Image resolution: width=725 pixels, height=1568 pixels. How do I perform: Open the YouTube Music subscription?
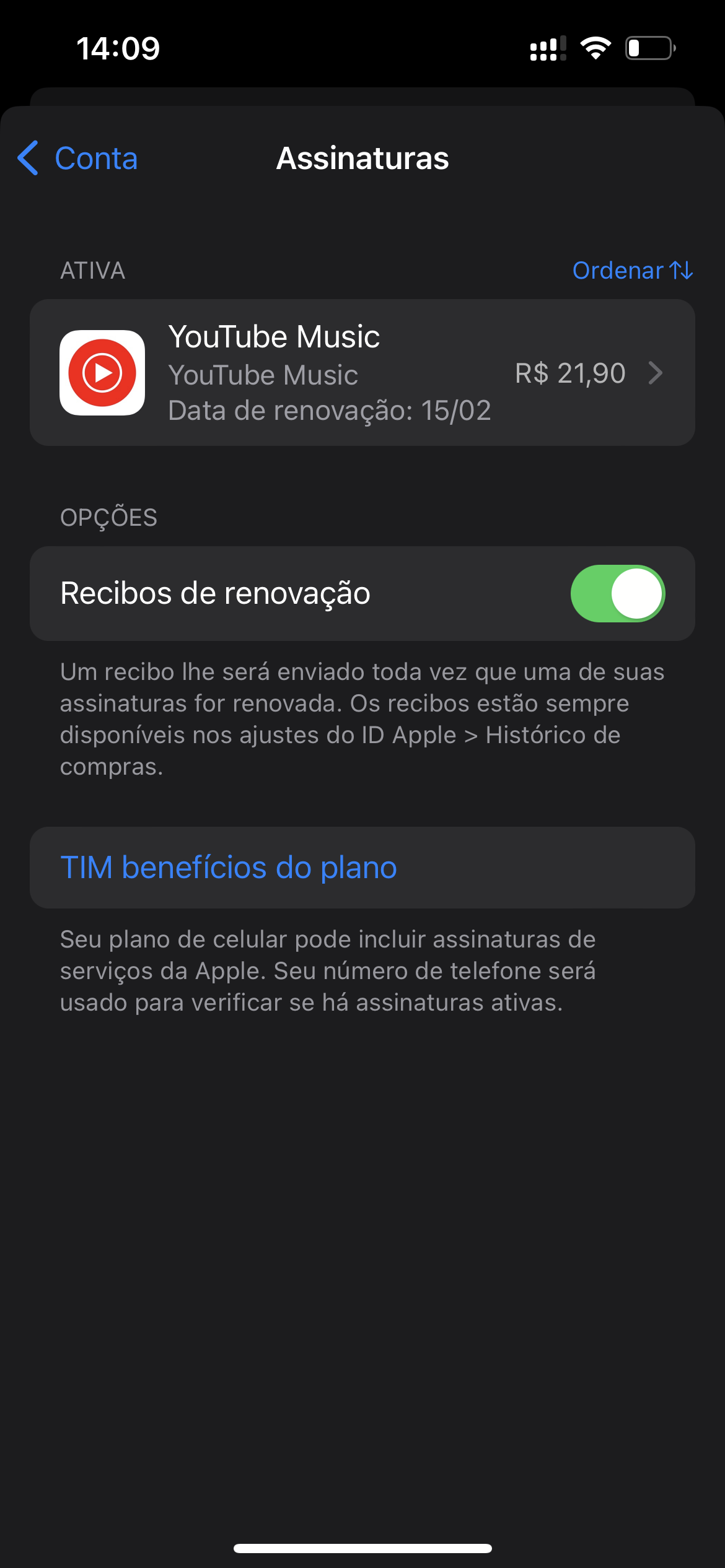[362, 373]
